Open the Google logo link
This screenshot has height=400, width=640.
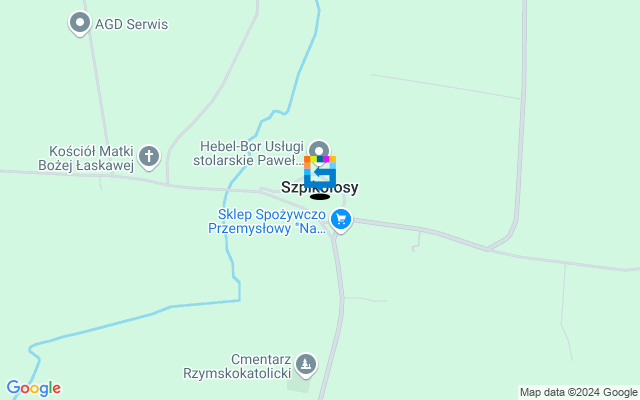pos(33,388)
